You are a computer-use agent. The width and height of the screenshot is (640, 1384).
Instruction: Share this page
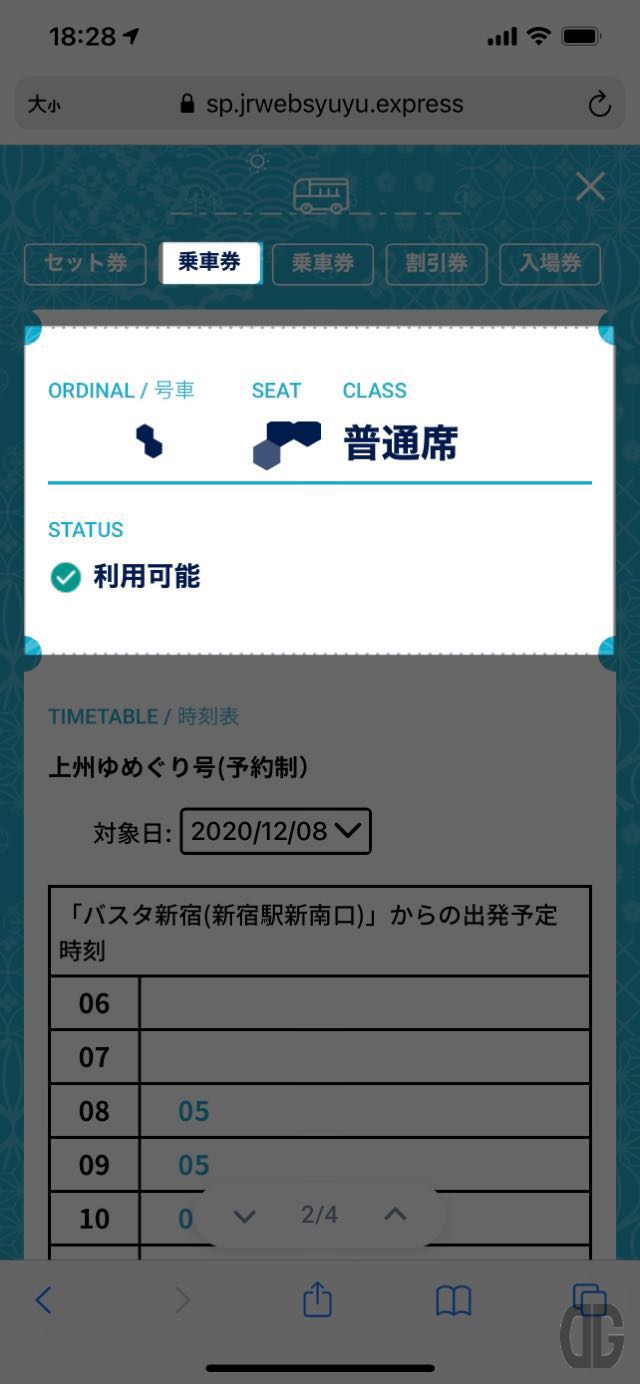click(317, 1300)
